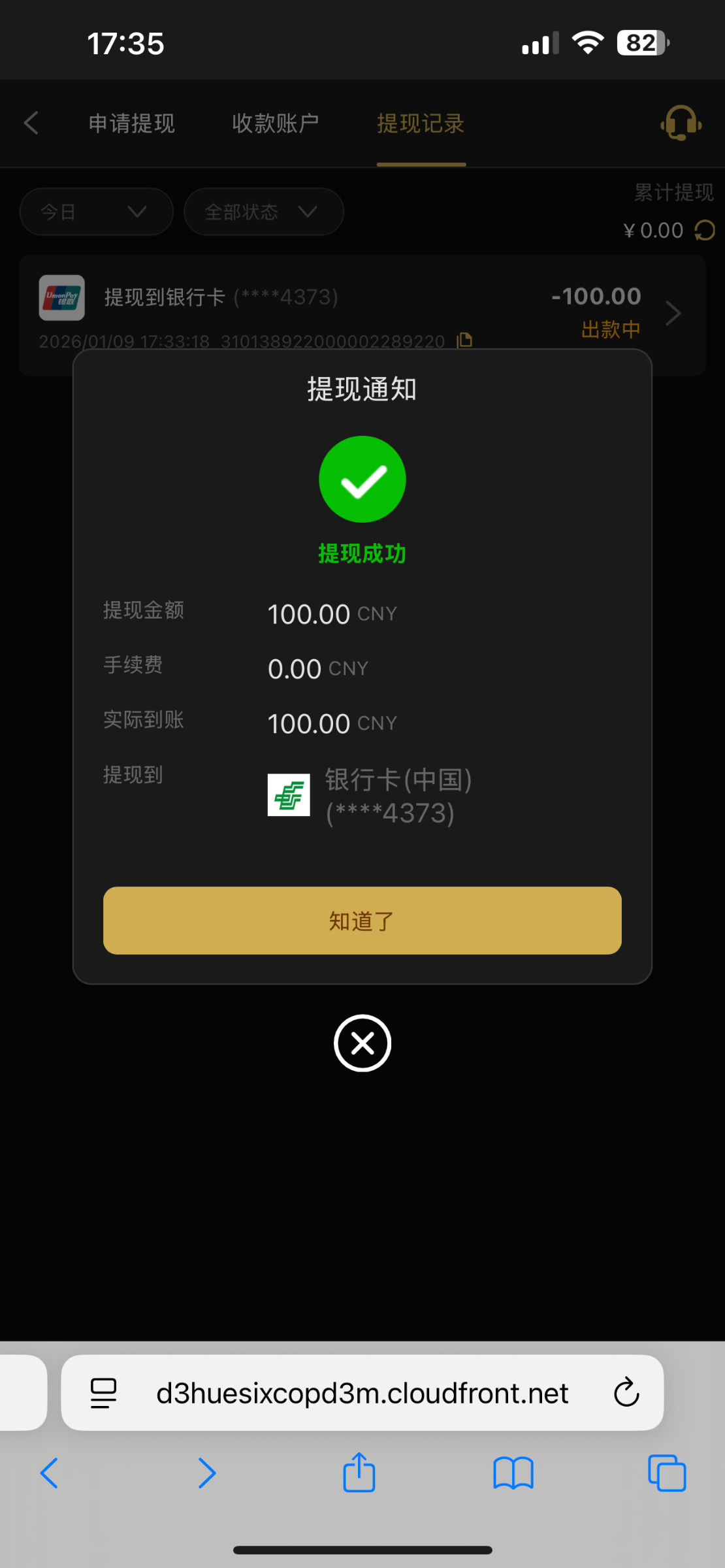The width and height of the screenshot is (725, 1568).
Task: Tap the 知道了 confirmation button
Action: click(362, 920)
